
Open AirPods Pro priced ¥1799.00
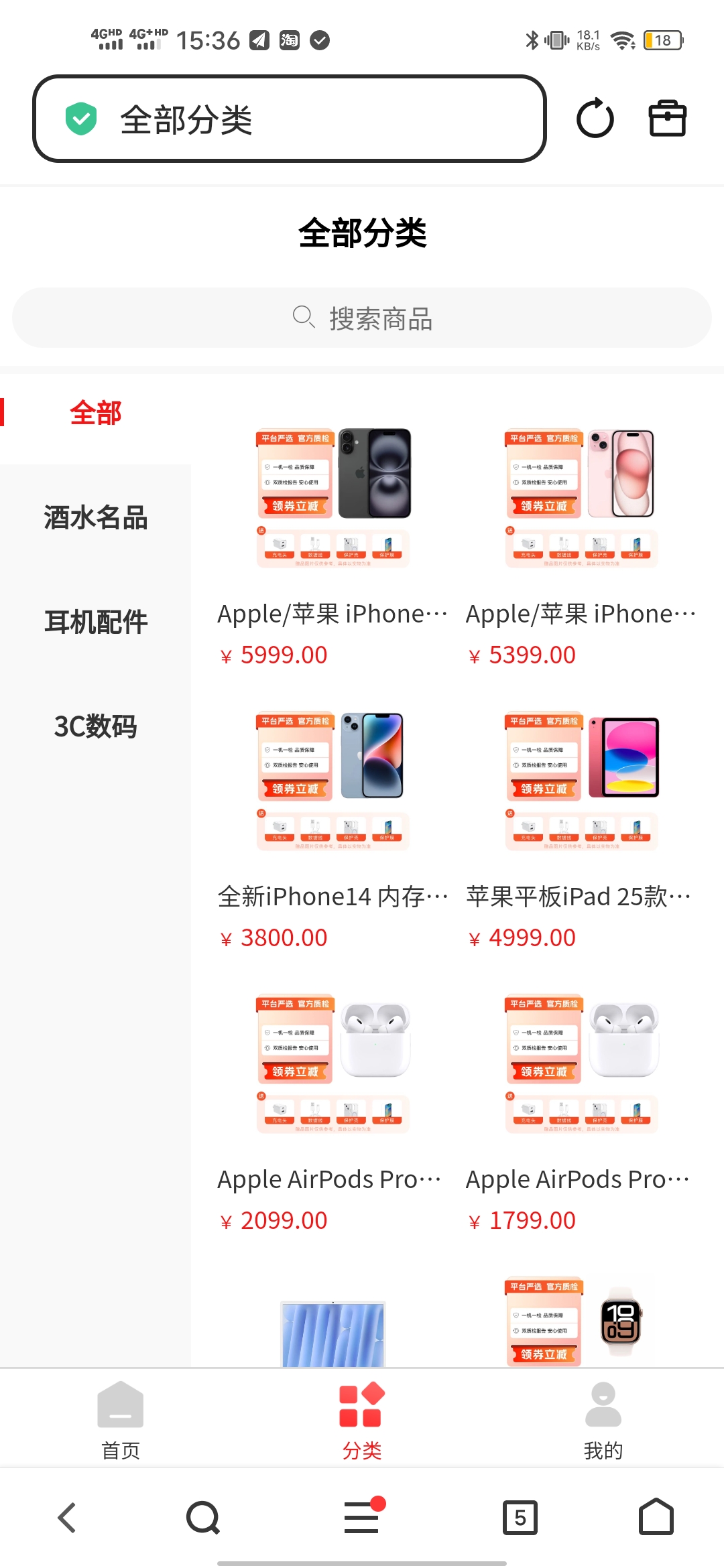(x=581, y=1108)
